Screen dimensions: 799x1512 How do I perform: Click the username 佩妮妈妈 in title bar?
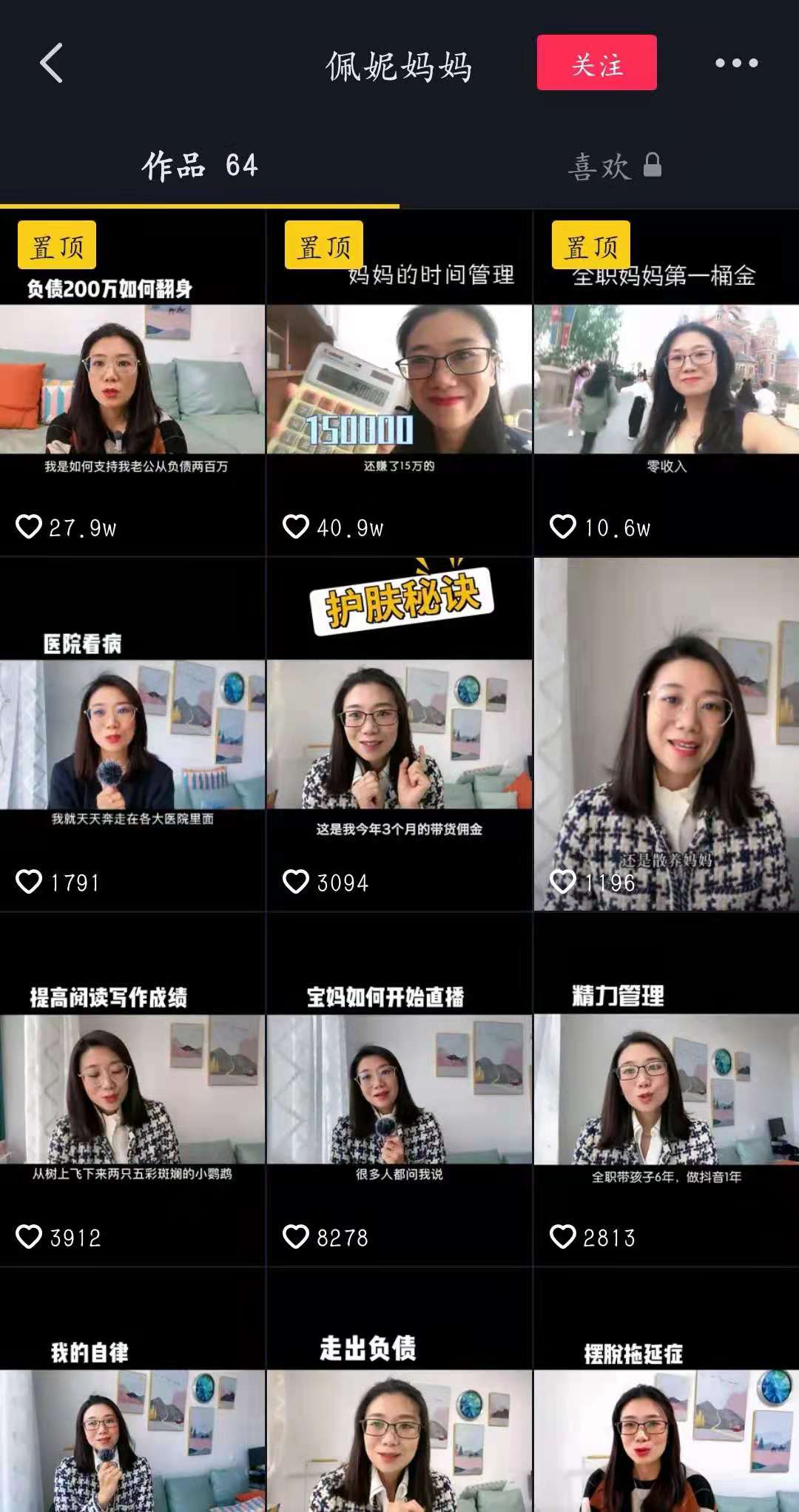coord(399,65)
